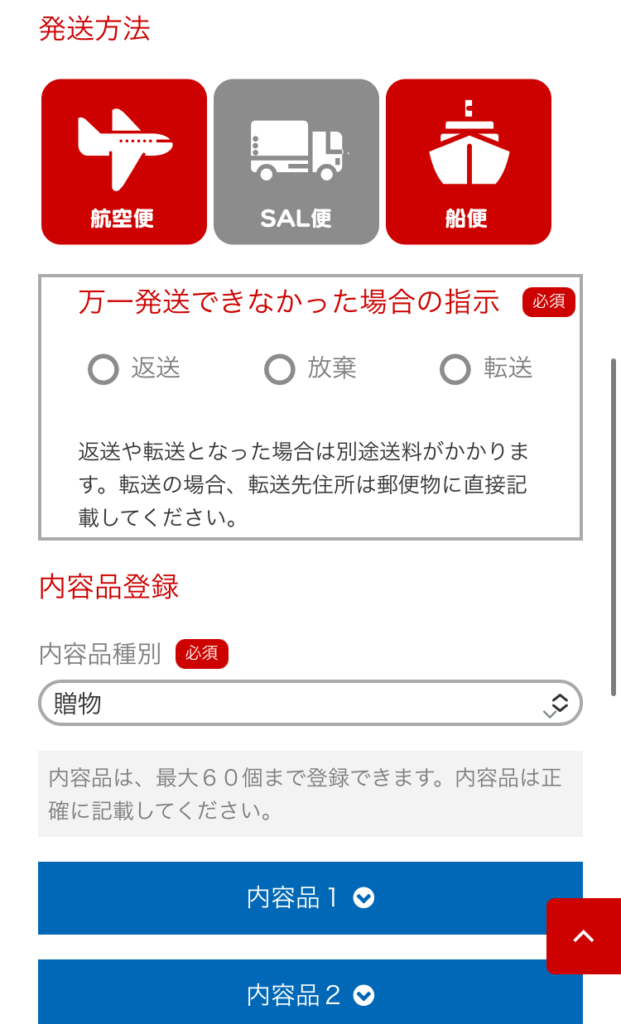The height and width of the screenshot is (1024, 621).
Task: Open the 内容品種別 dropdown showing 贈物
Action: tap(310, 704)
